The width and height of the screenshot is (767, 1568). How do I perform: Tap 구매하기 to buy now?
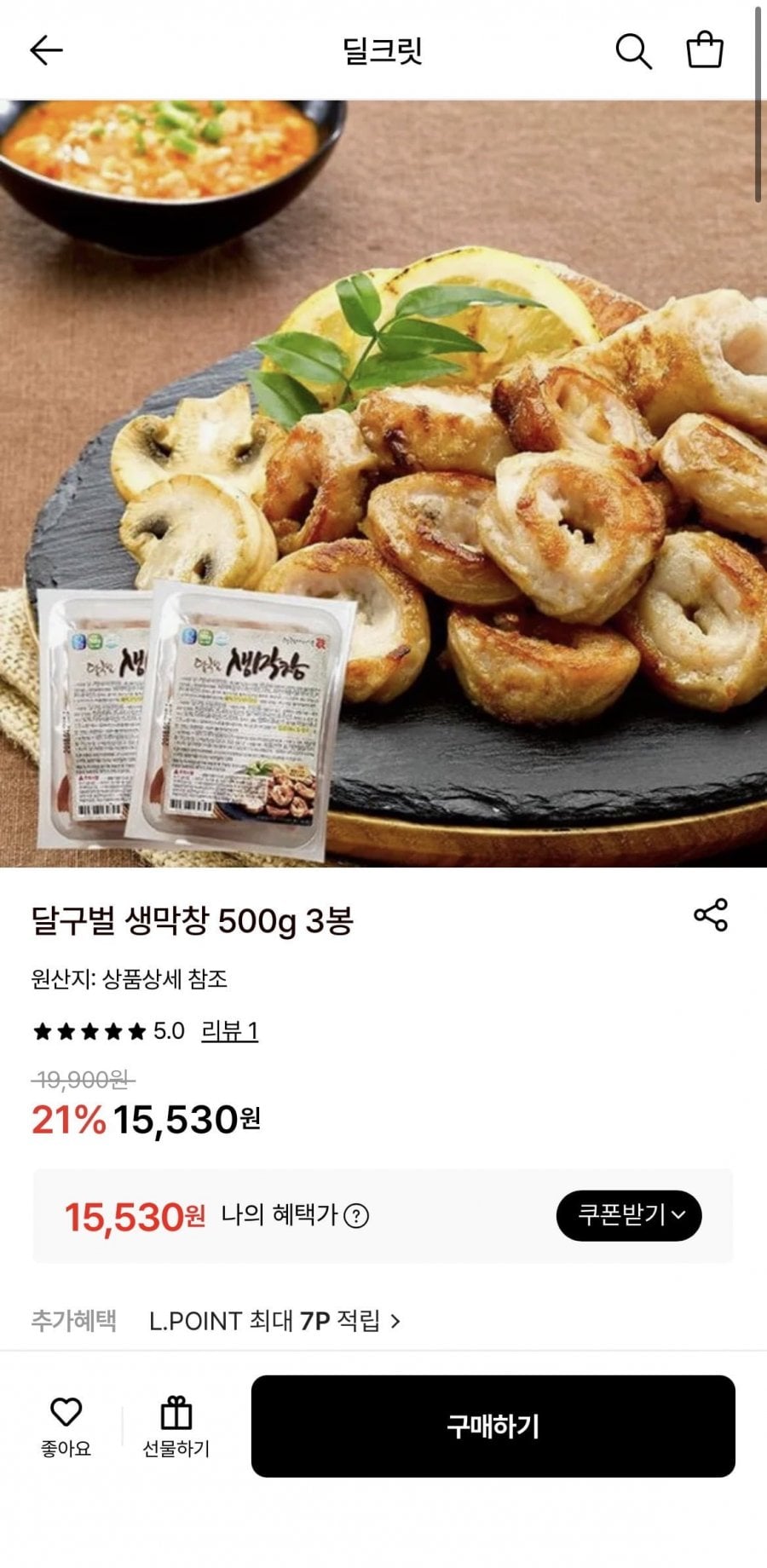coord(493,1426)
